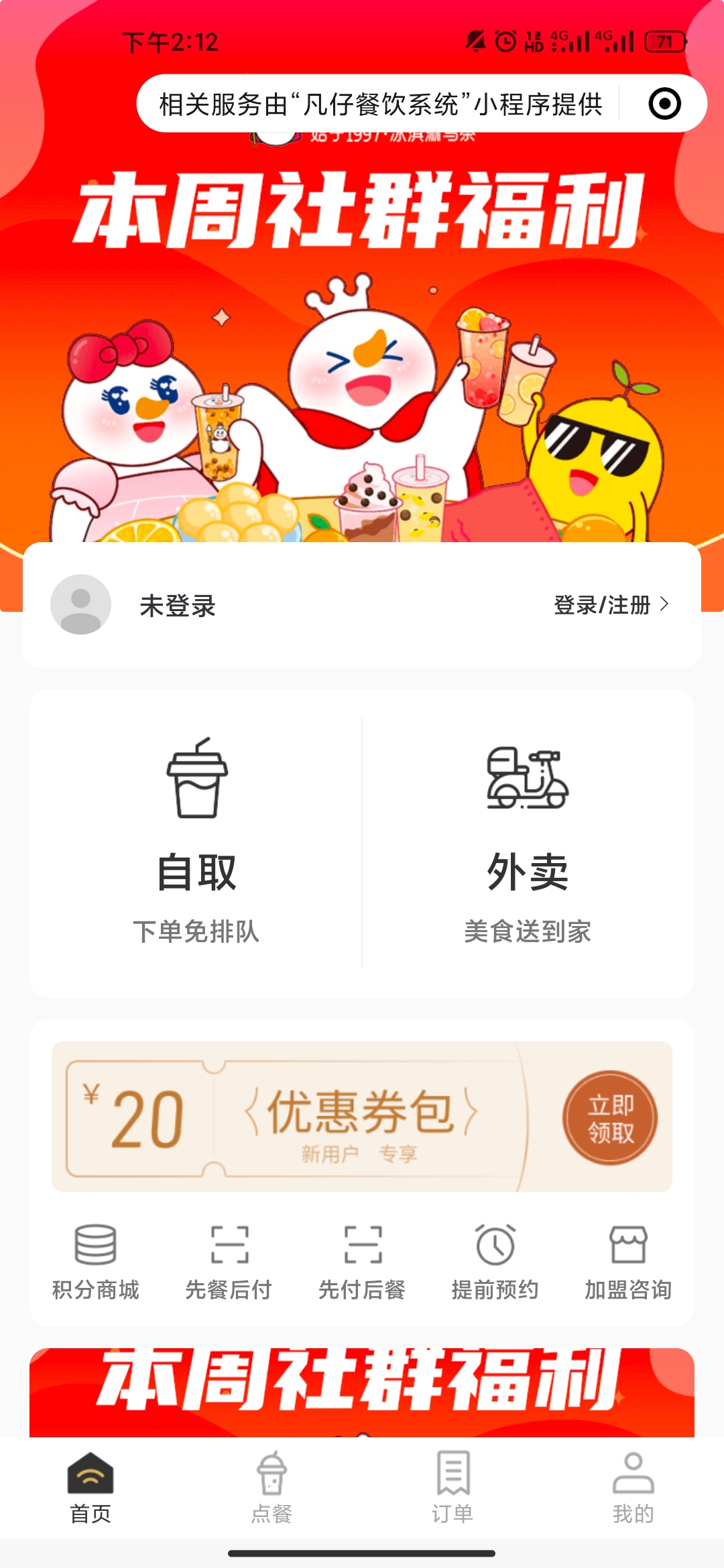The width and height of the screenshot is (724, 1568).
Task: Choose 外卖 delivery ordering
Action: [x=528, y=842]
